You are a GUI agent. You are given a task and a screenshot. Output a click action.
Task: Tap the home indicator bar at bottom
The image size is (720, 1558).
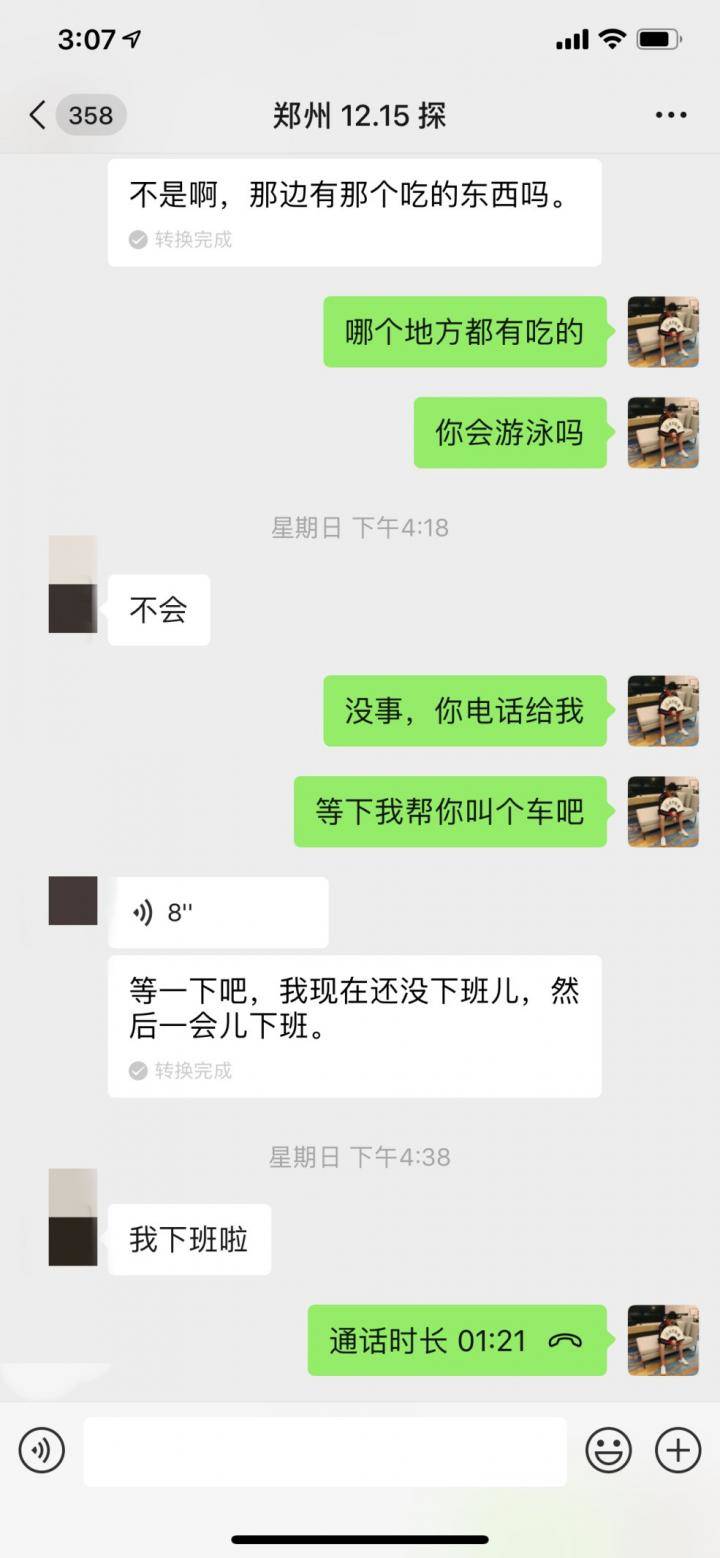coord(360,1540)
